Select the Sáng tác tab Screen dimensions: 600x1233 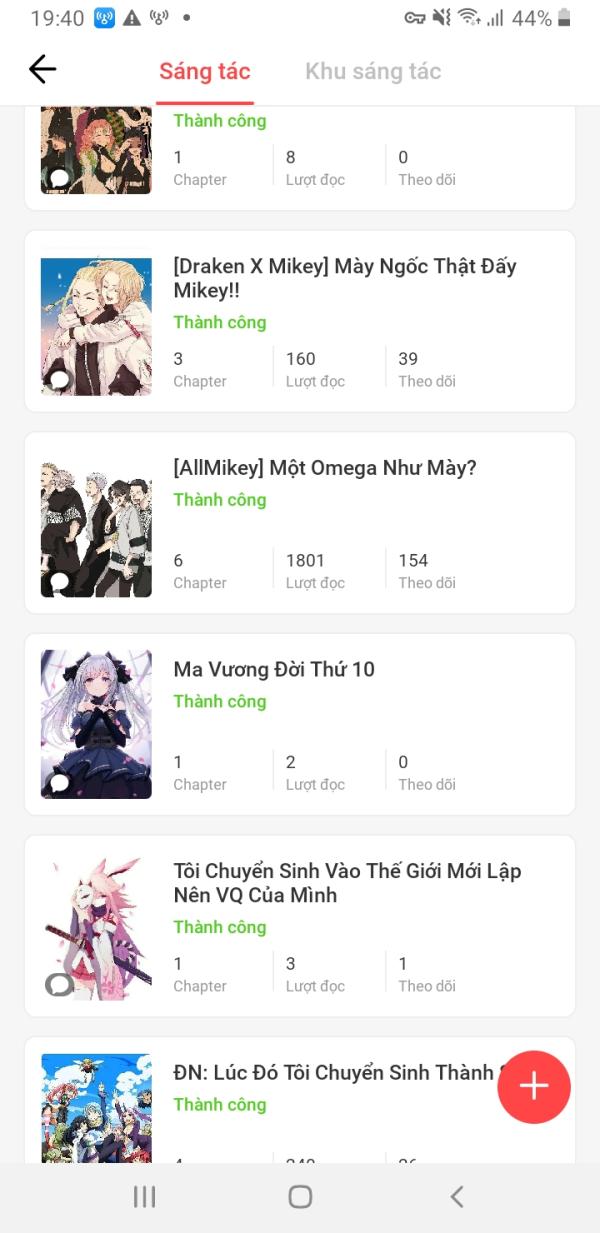click(x=205, y=71)
